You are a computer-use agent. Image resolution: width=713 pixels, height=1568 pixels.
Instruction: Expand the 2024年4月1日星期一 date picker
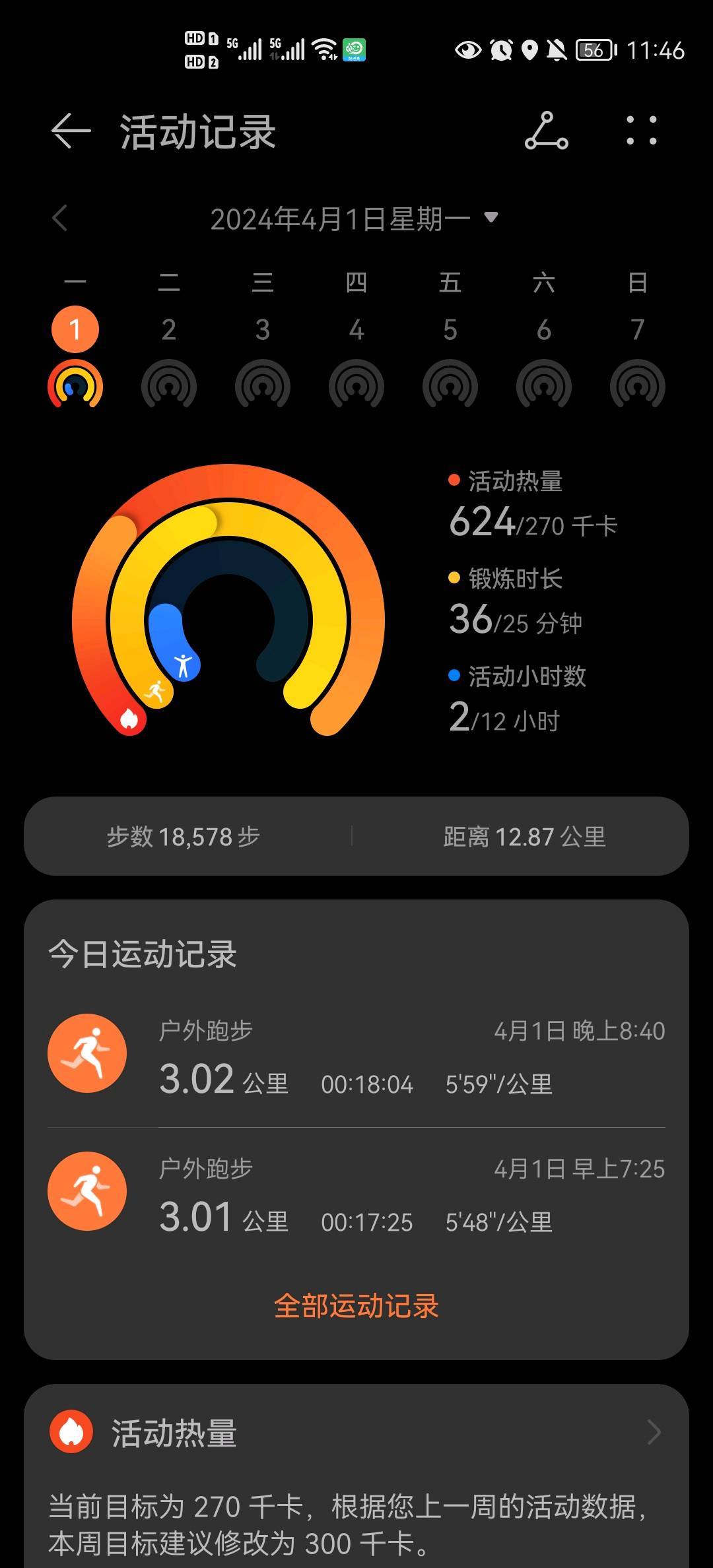tap(354, 218)
